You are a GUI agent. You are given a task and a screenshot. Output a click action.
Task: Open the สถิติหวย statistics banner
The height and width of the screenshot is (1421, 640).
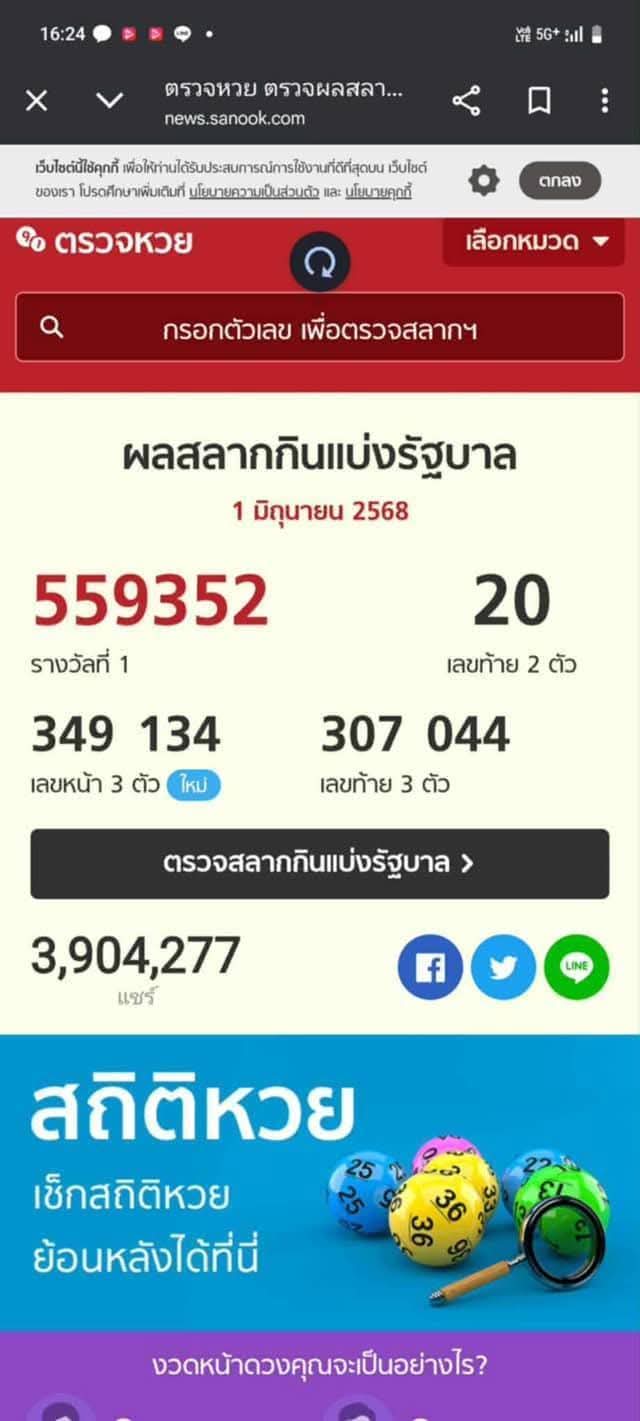pos(320,1182)
